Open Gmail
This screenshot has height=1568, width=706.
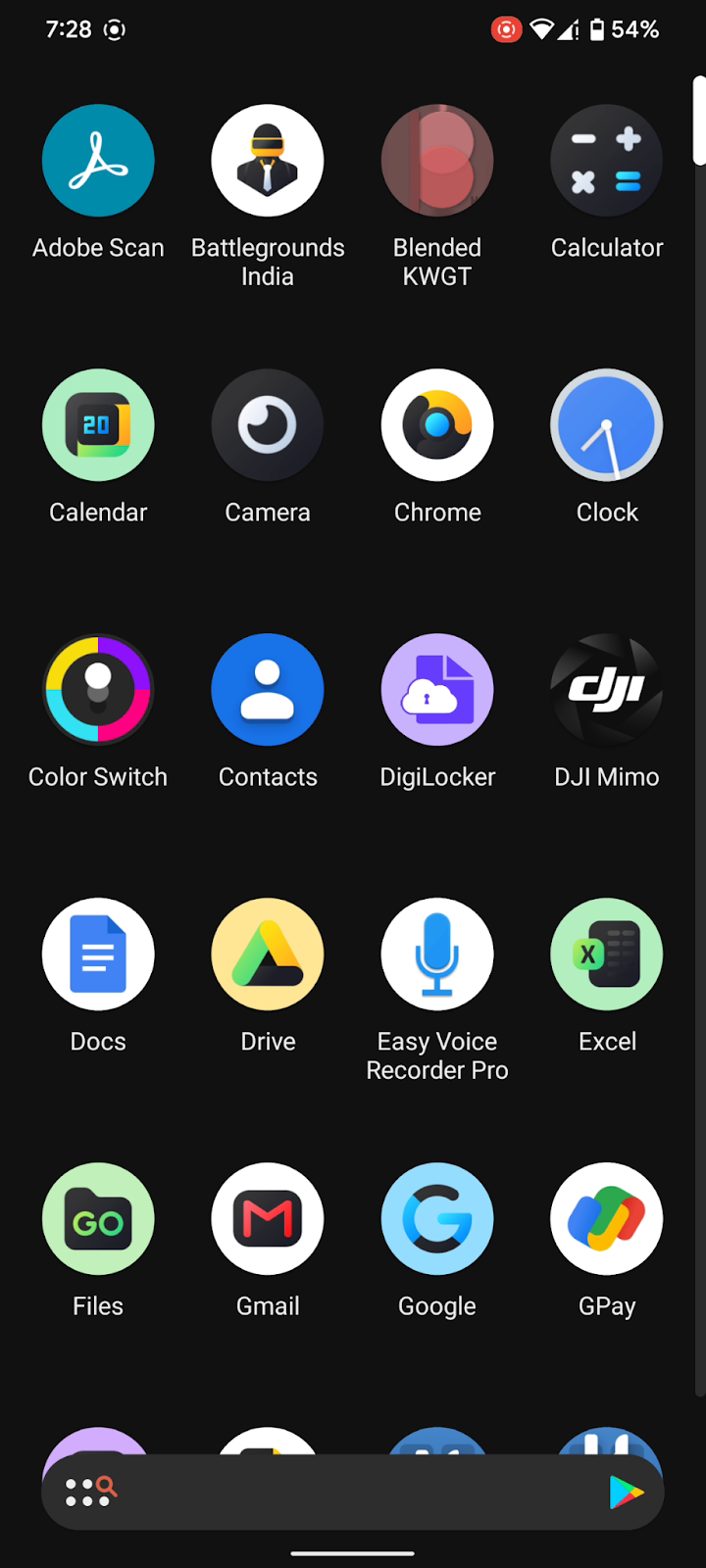pos(268,1219)
